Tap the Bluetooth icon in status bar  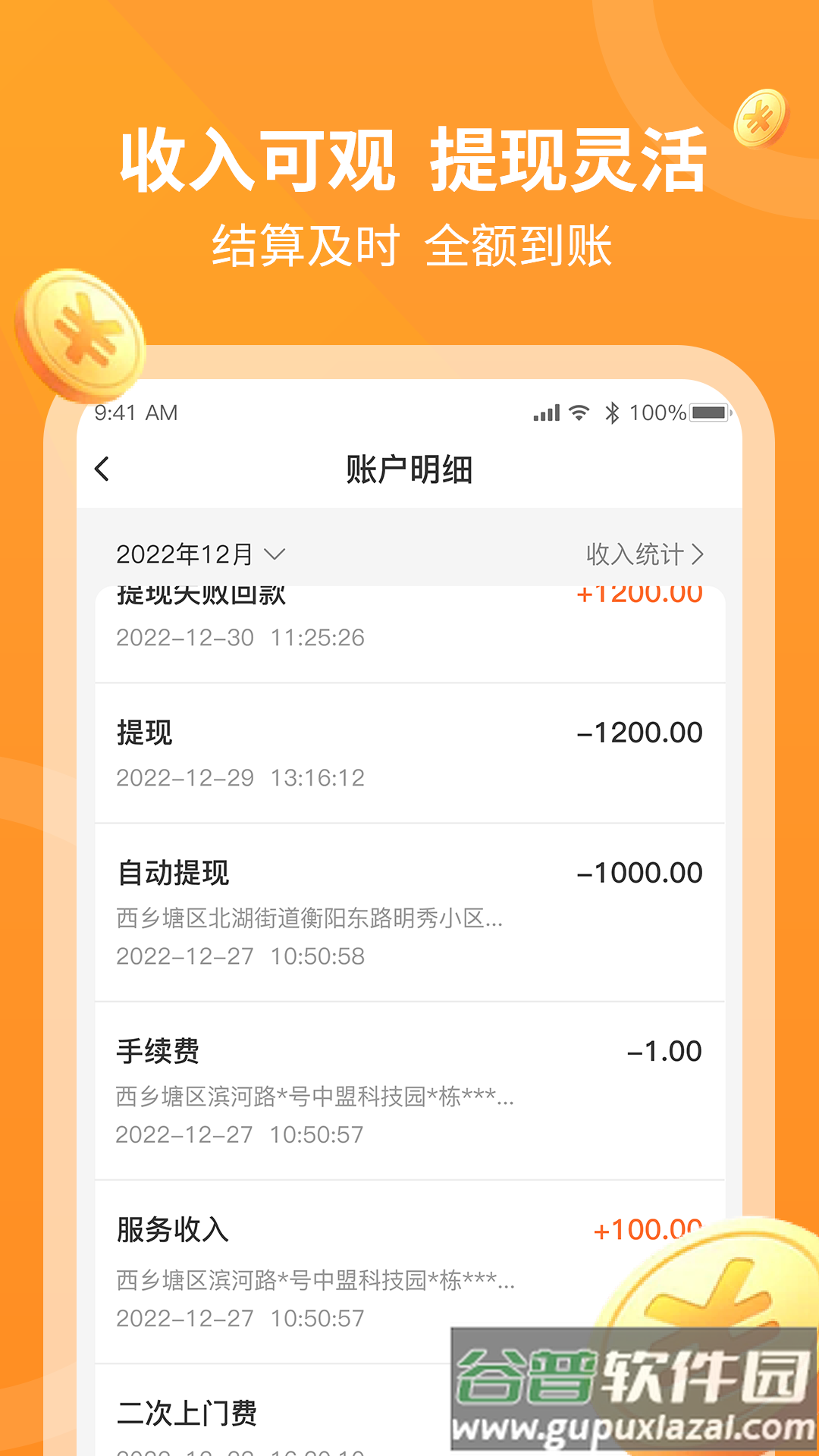[611, 412]
